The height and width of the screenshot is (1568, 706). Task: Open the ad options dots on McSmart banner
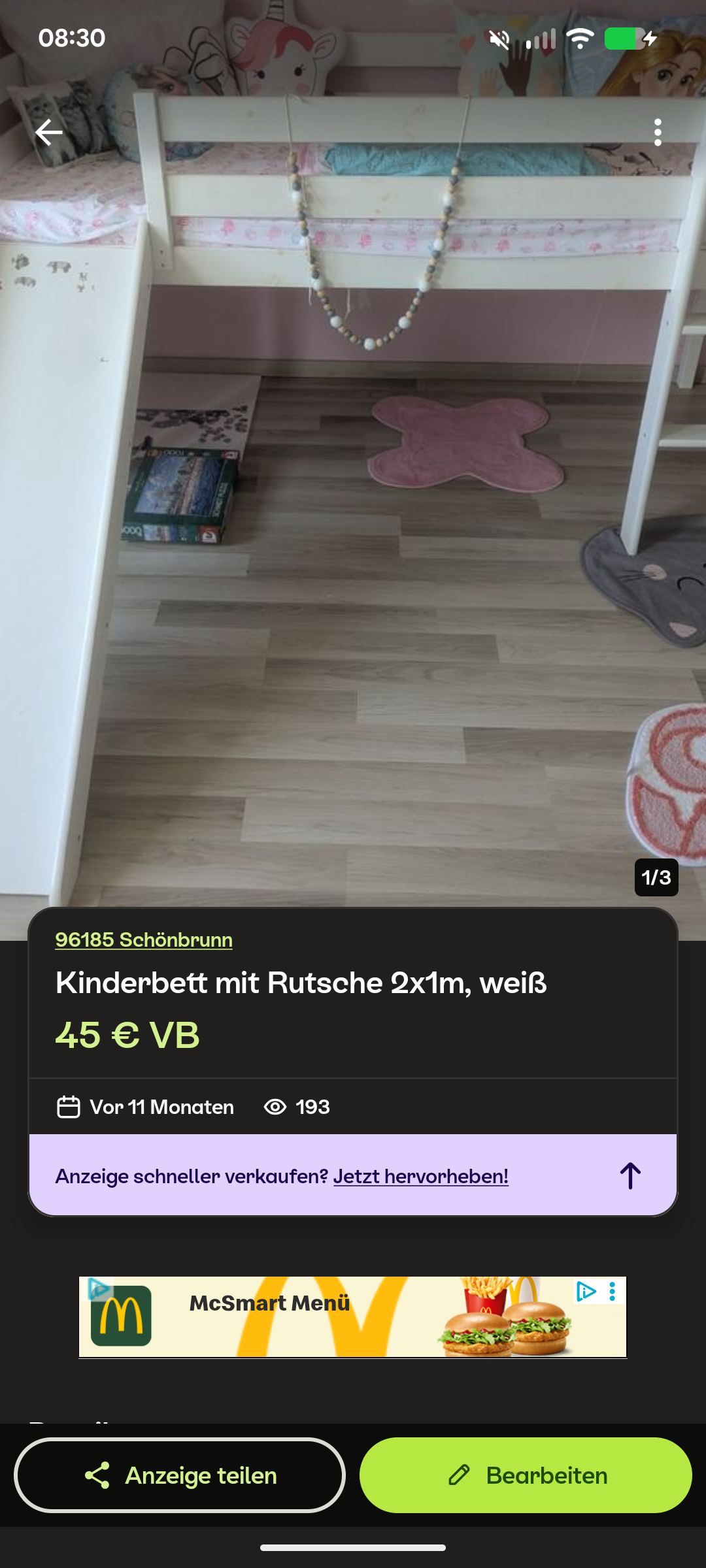coord(613,1291)
